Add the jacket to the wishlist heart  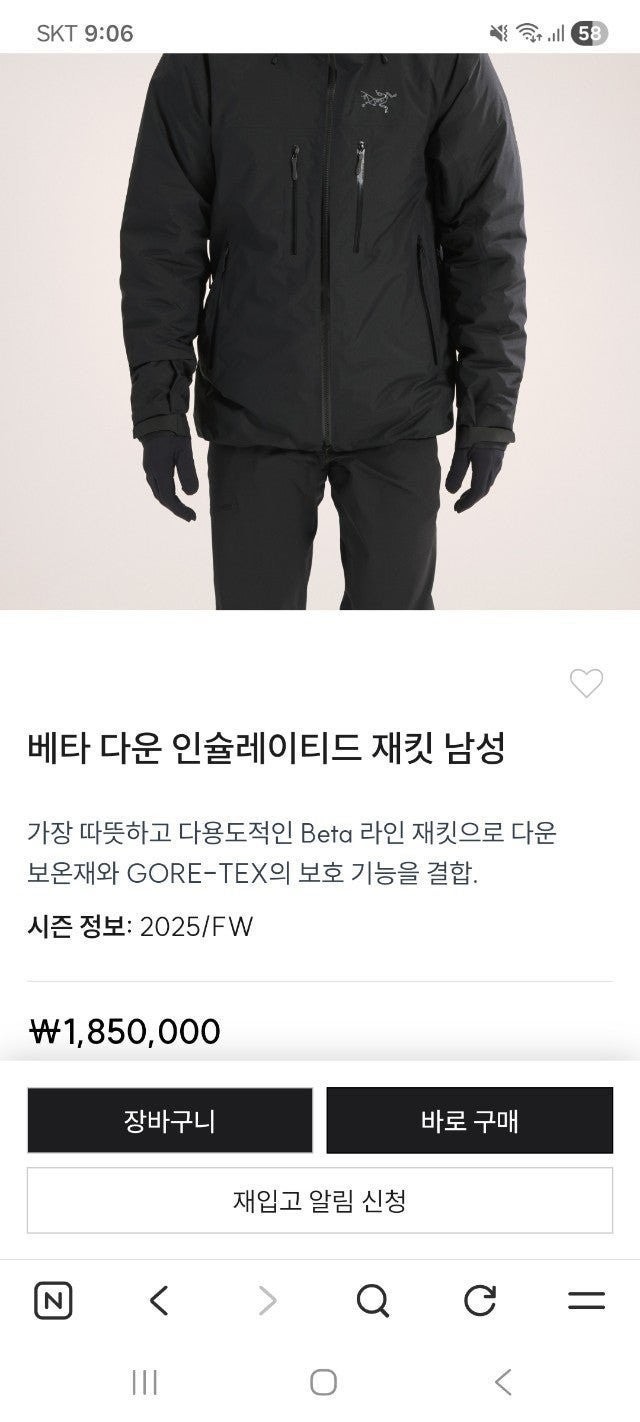[586, 684]
